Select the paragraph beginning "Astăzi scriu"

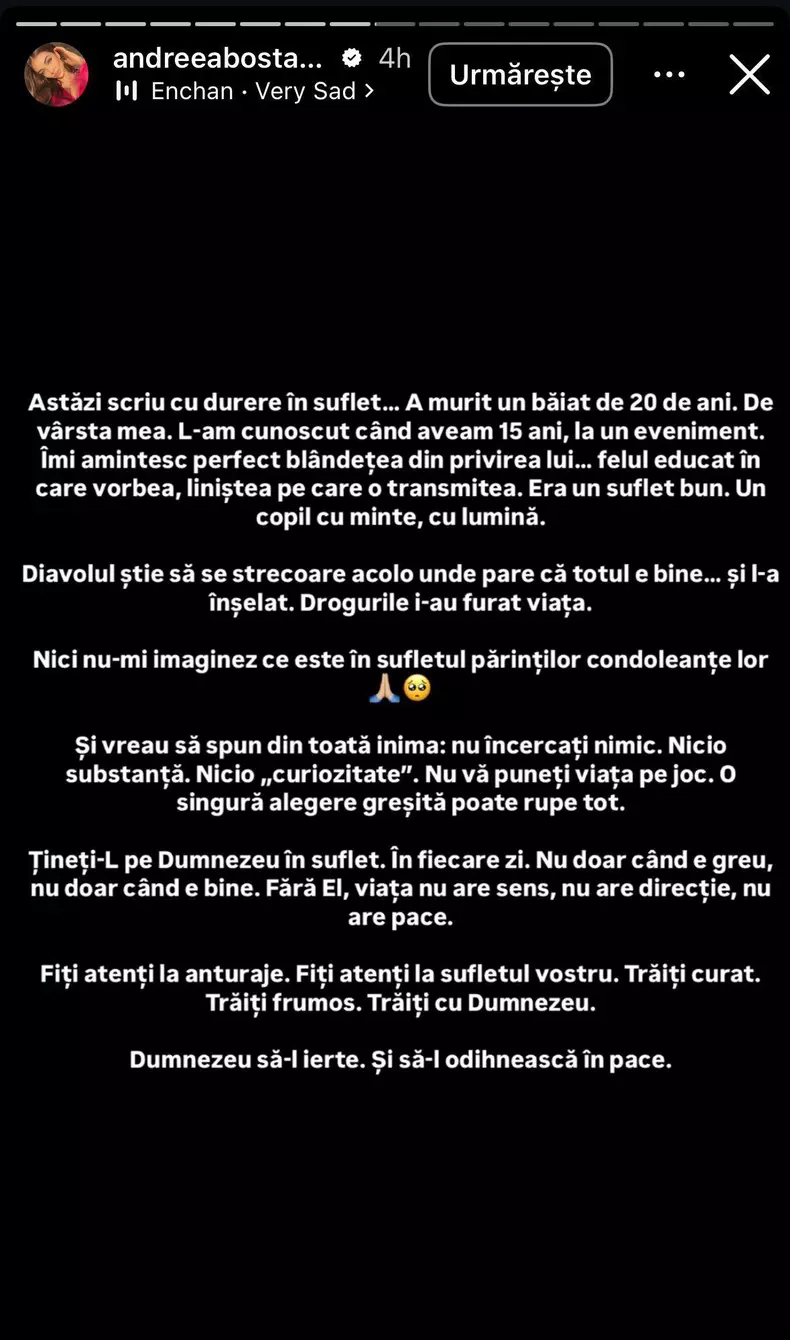(395, 460)
